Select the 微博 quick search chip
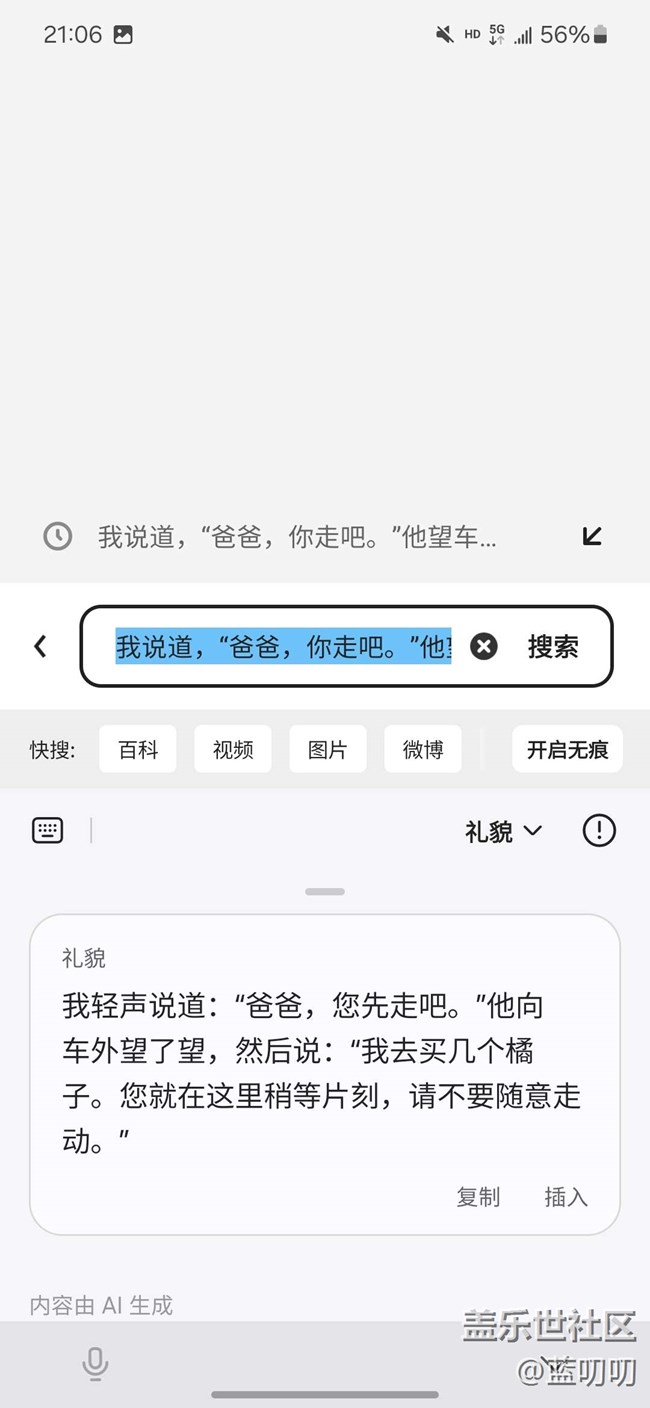 [423, 749]
